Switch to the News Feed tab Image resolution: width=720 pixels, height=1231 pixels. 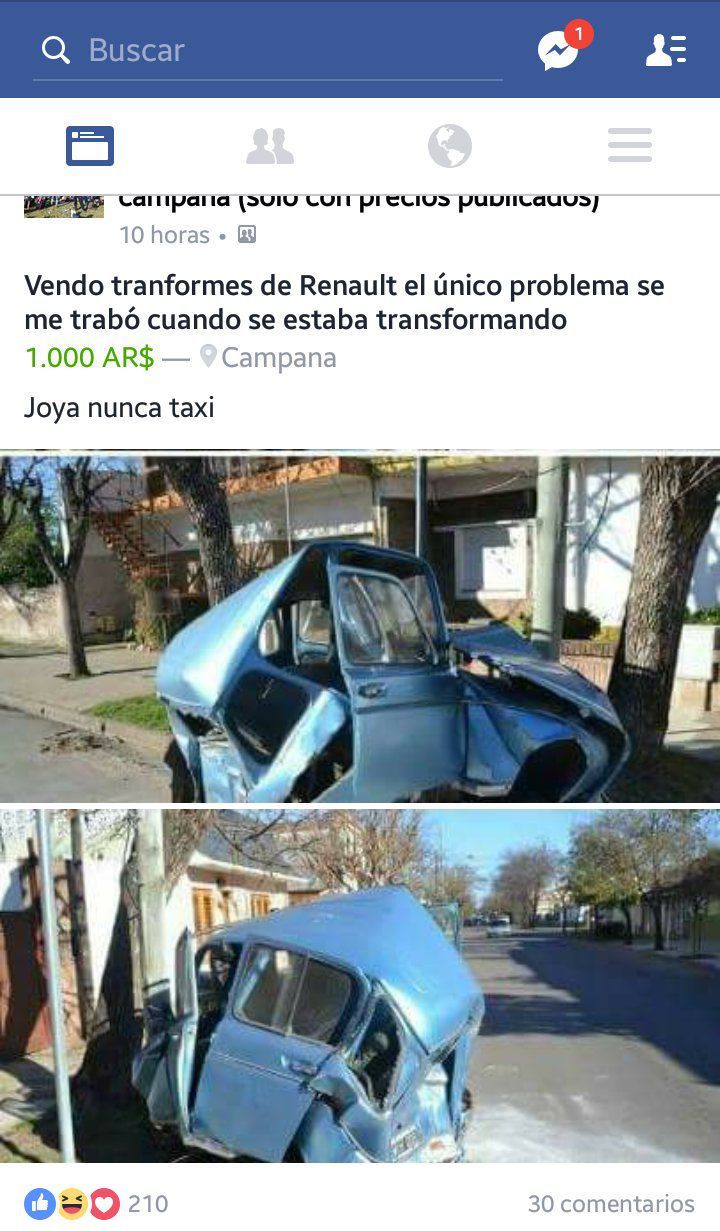(90, 146)
